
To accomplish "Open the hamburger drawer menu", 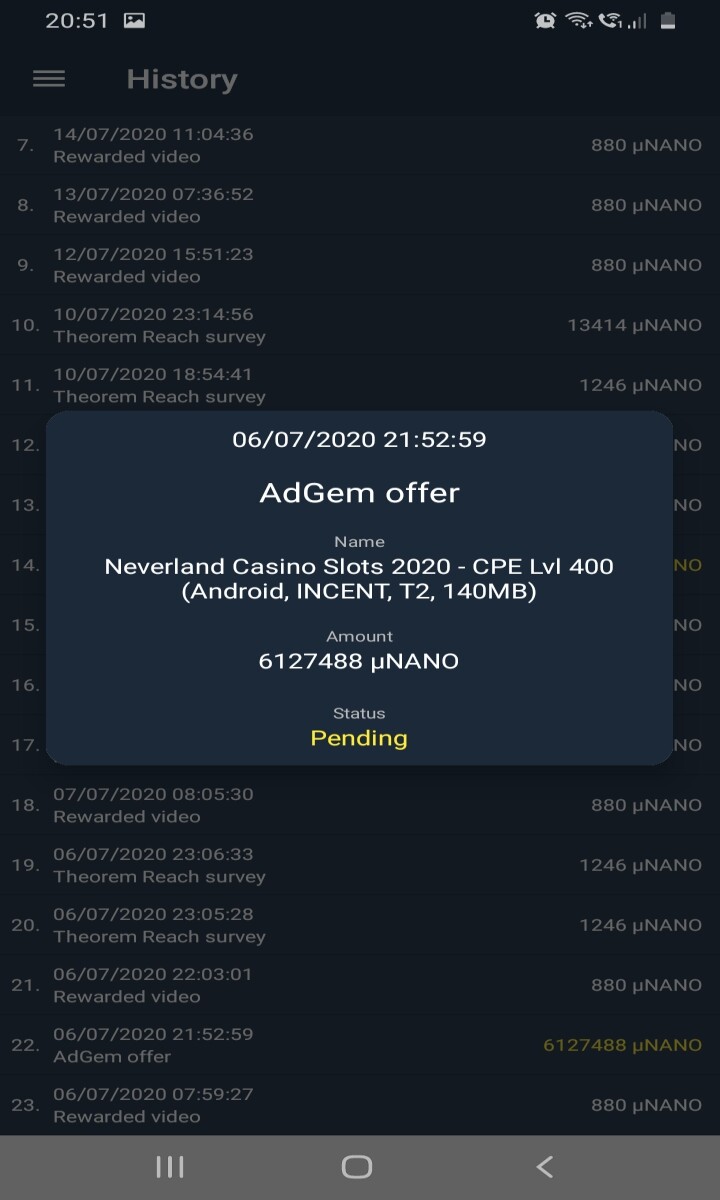I will point(49,79).
